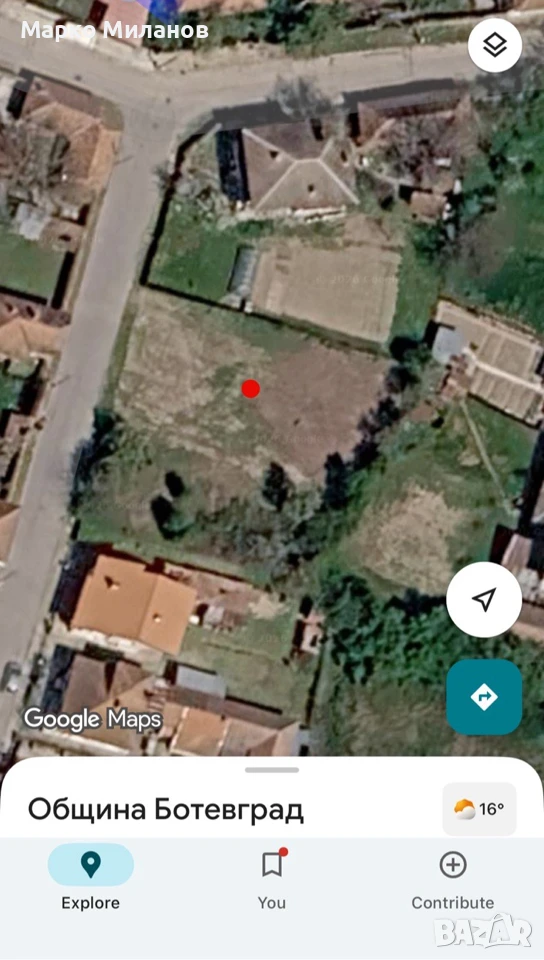
Task: Open the 16° weather widget
Action: coord(479,809)
